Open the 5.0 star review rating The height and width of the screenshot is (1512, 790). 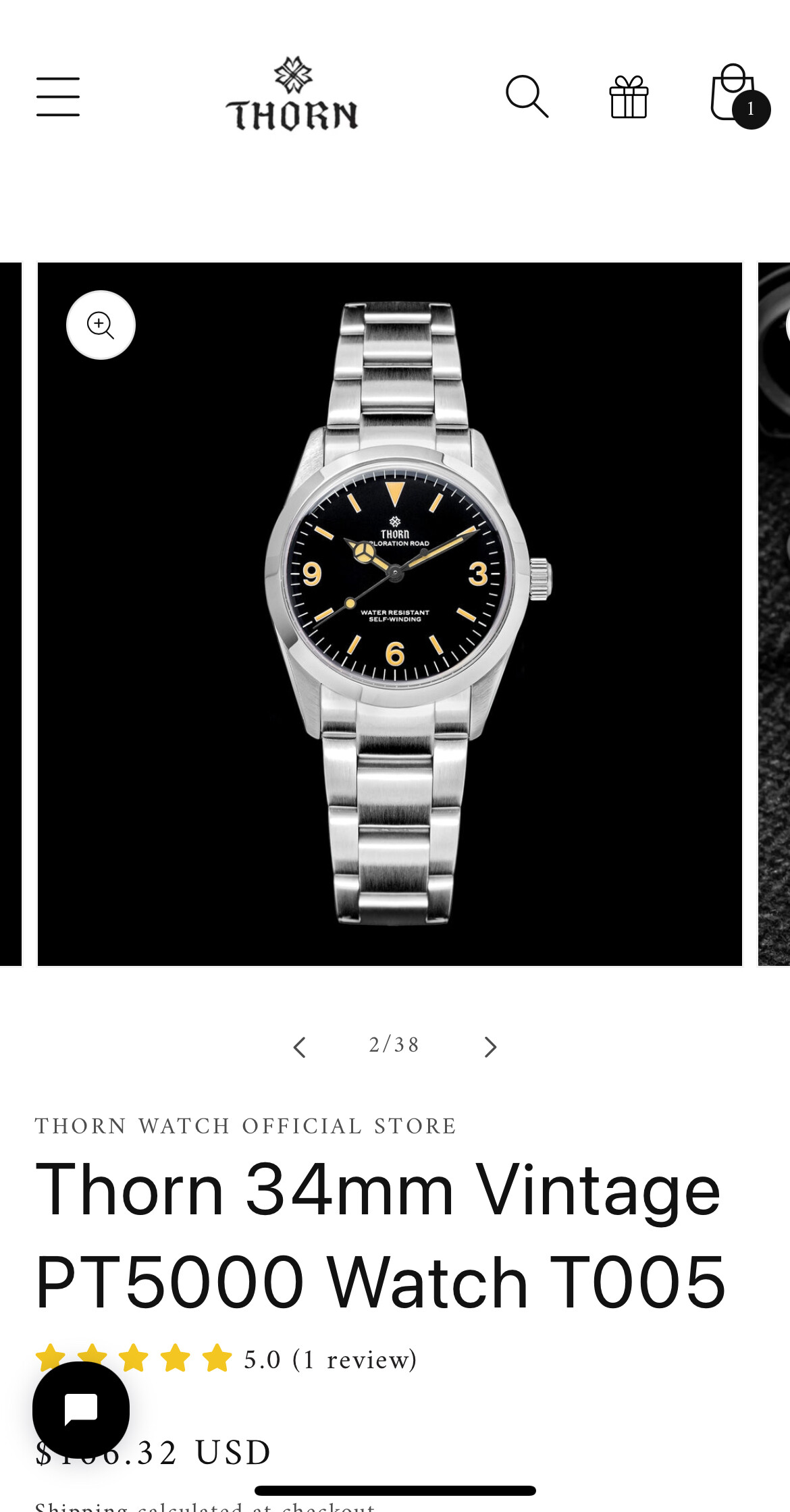click(226, 1359)
